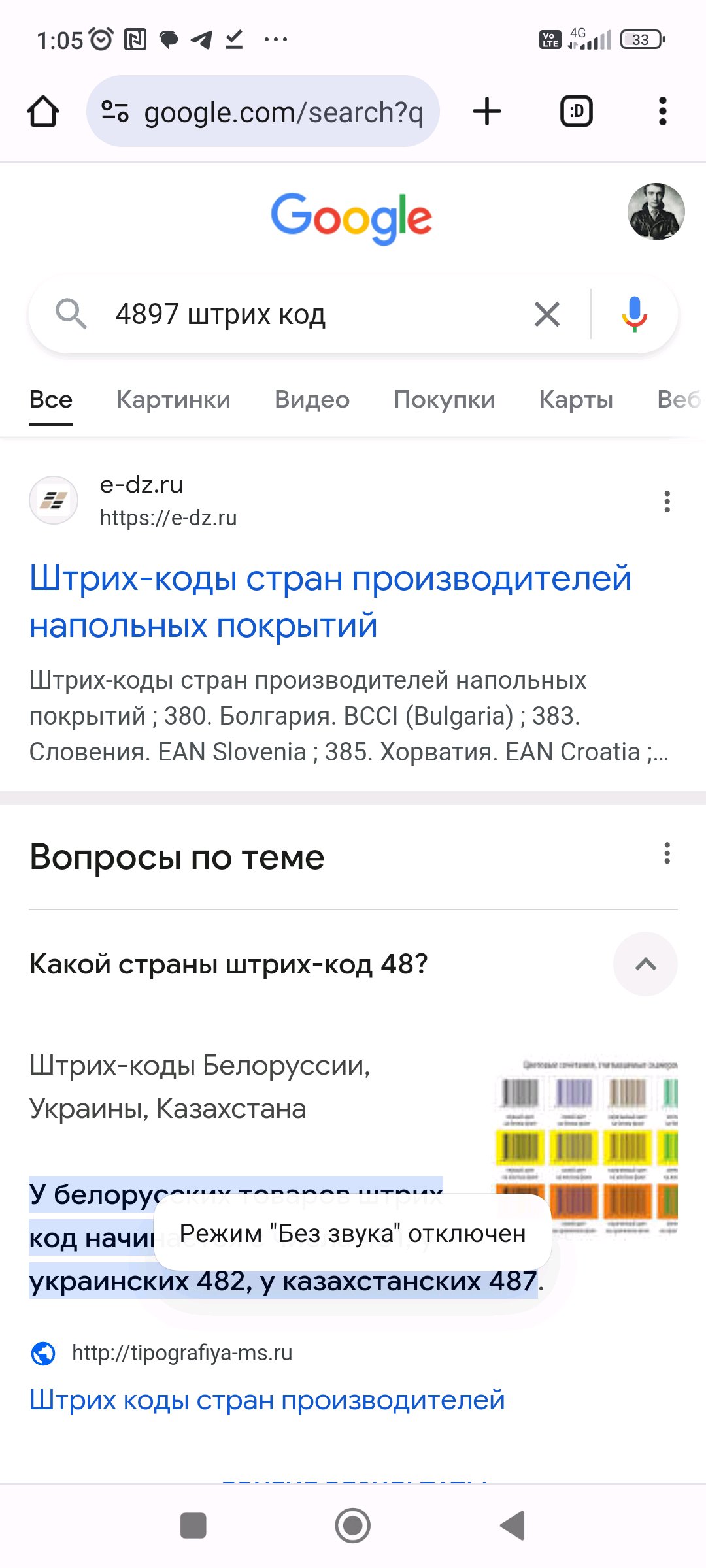Clear the search query text
Screen dimensions: 706x1568
coord(547,315)
